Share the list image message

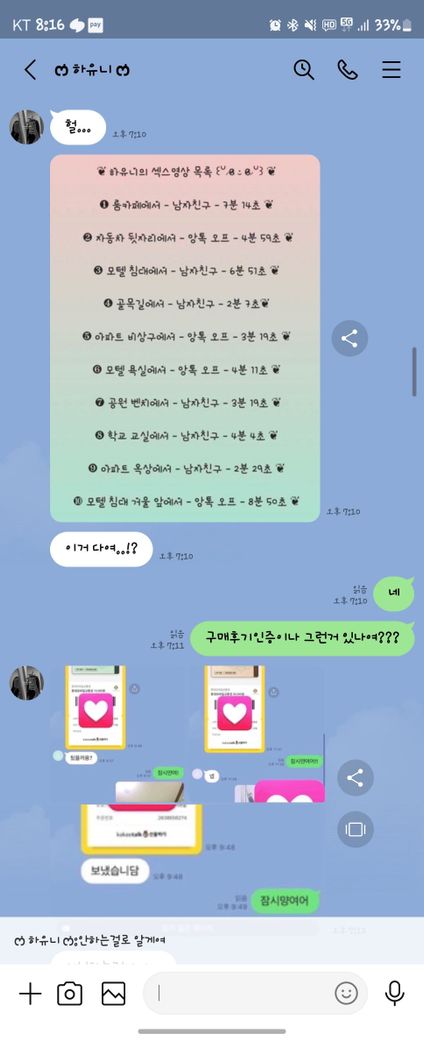(x=350, y=338)
